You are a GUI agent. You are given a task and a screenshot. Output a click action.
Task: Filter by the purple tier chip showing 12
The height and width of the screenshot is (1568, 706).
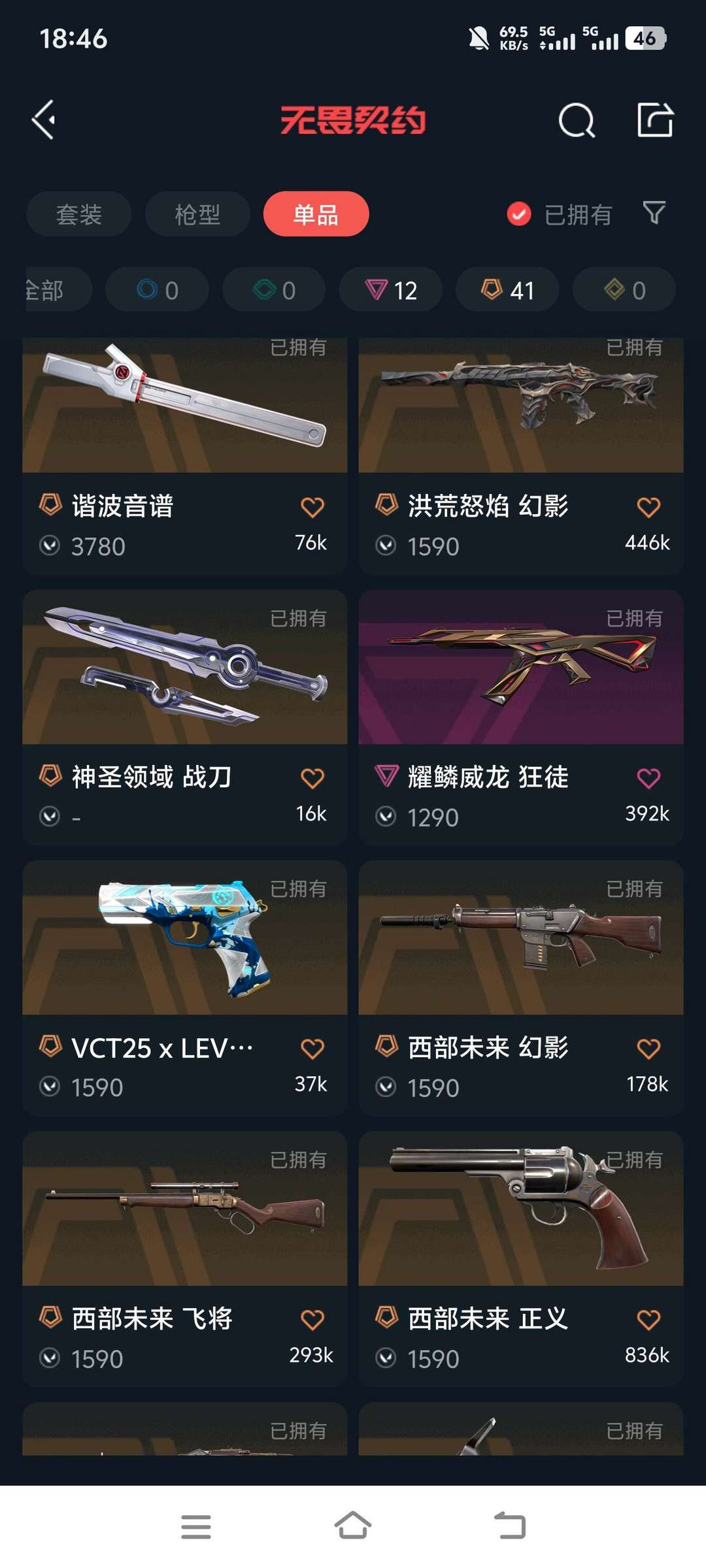click(391, 290)
